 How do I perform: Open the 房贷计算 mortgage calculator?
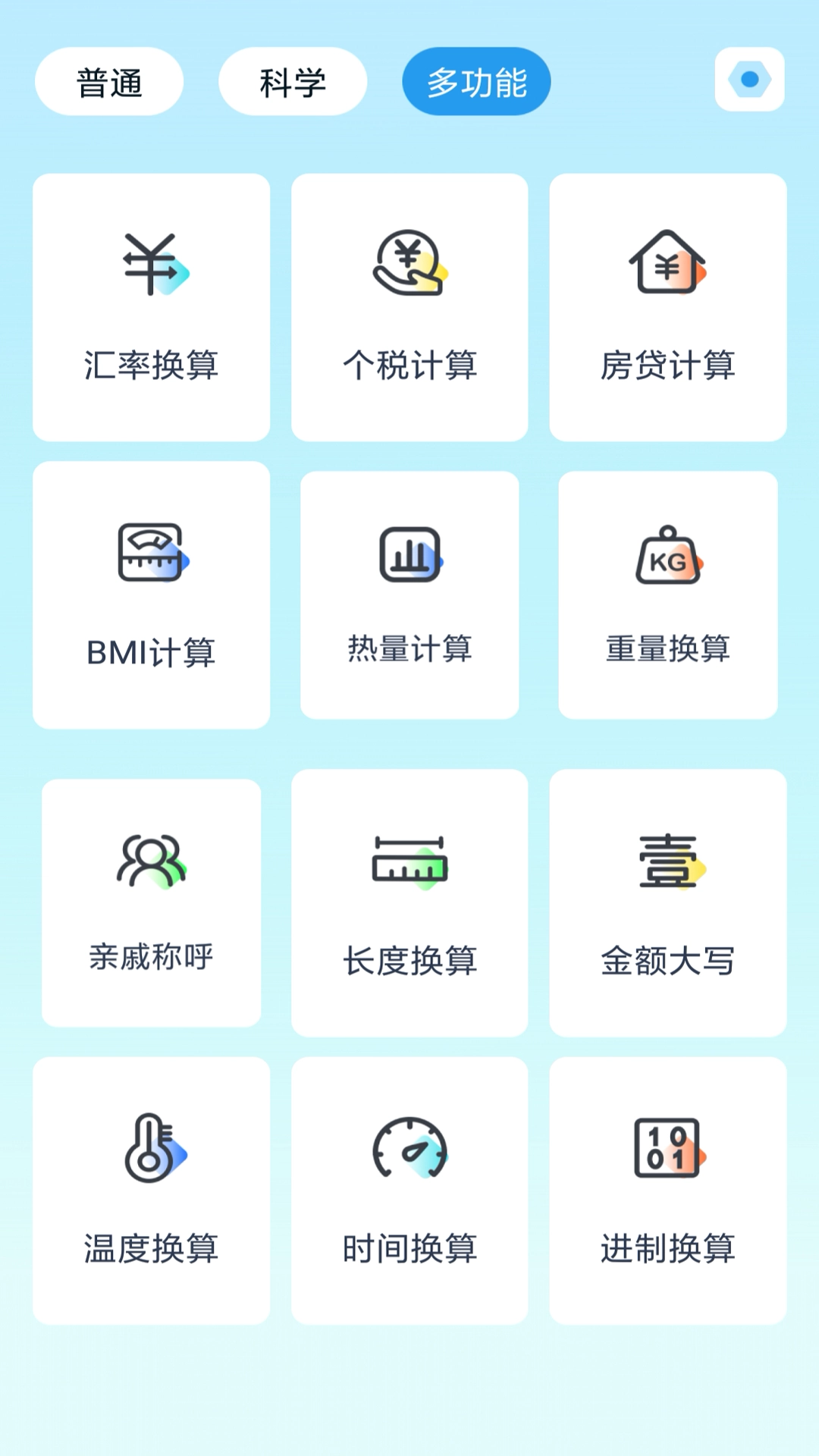click(667, 303)
